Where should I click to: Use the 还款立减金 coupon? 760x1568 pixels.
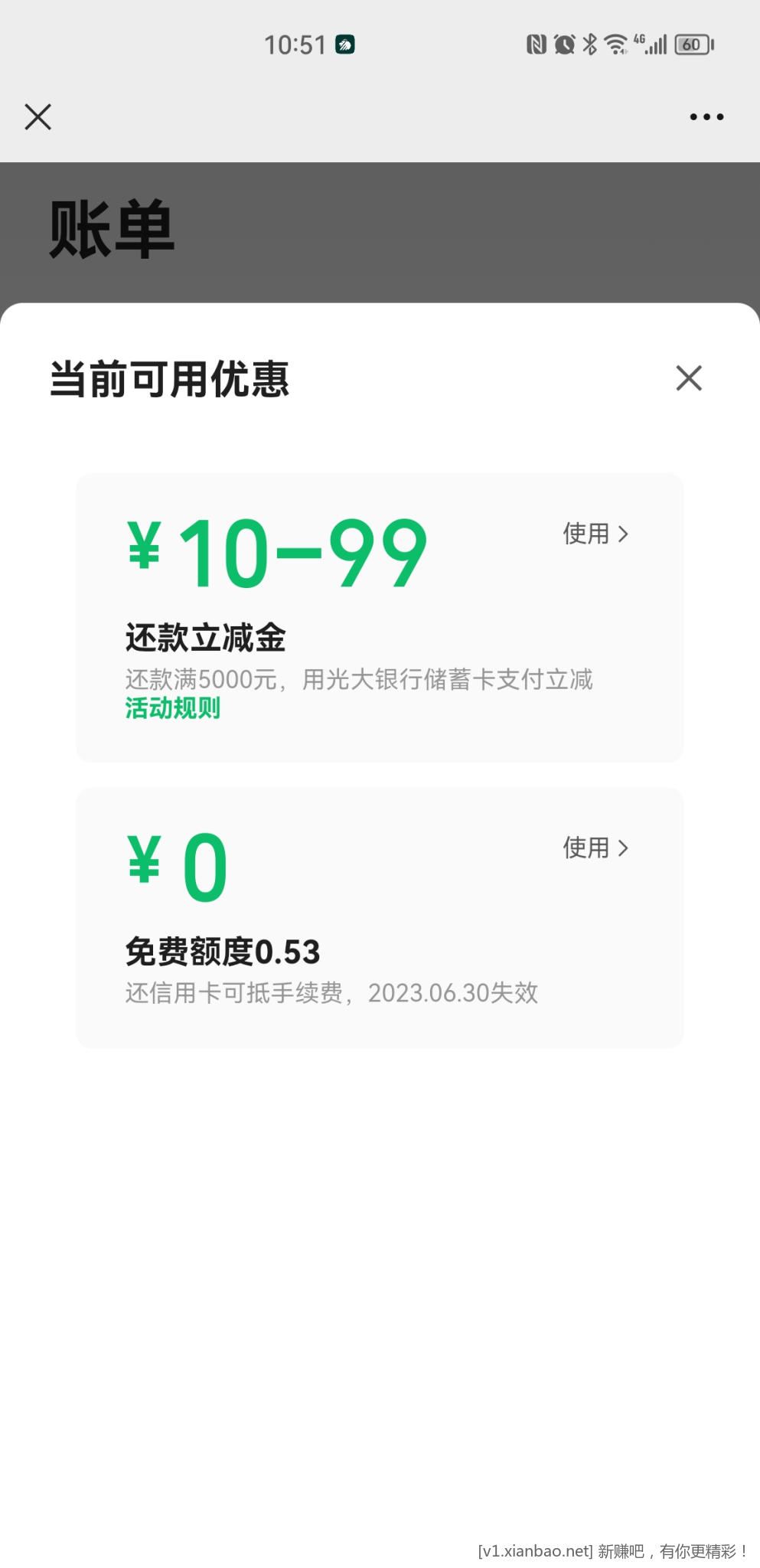(595, 534)
